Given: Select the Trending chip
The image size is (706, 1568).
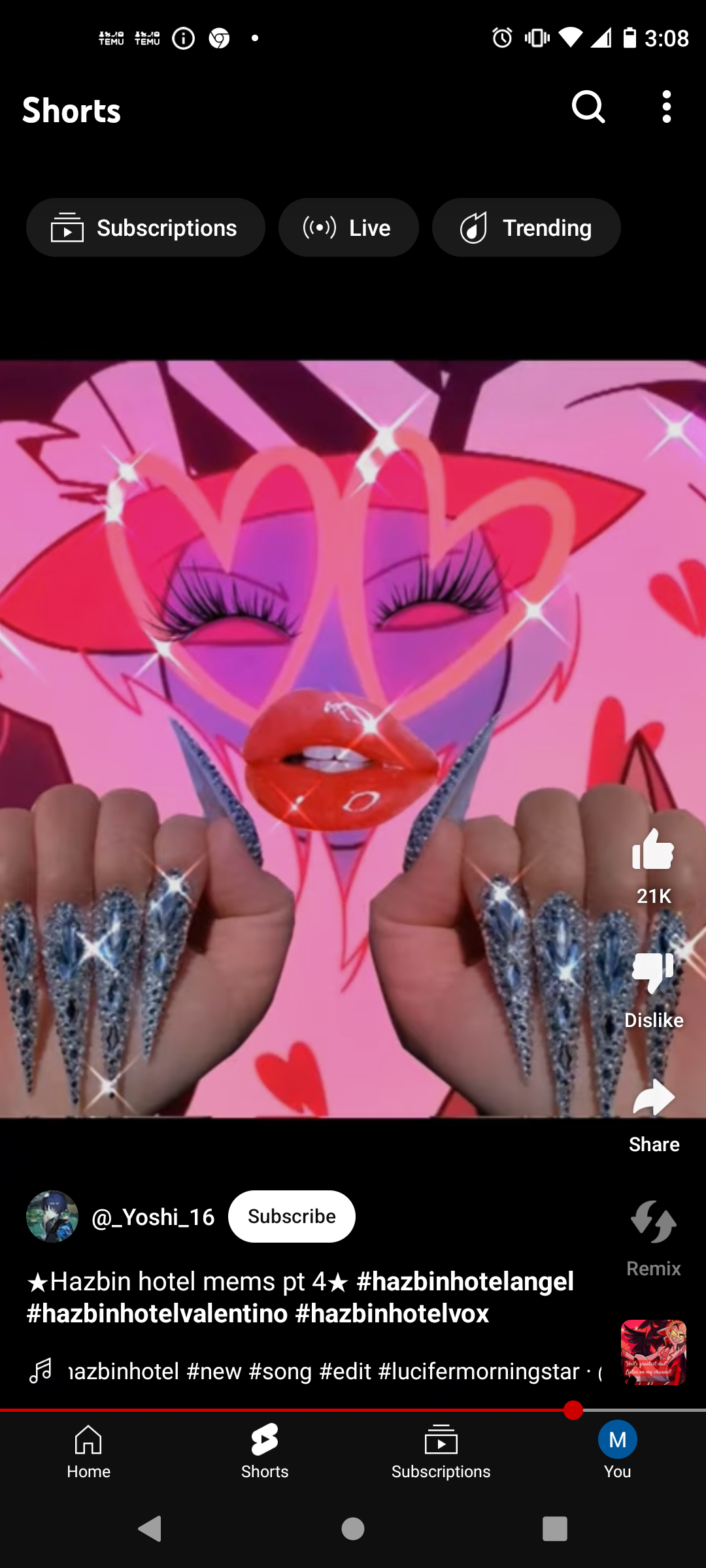Looking at the screenshot, I should click(526, 228).
